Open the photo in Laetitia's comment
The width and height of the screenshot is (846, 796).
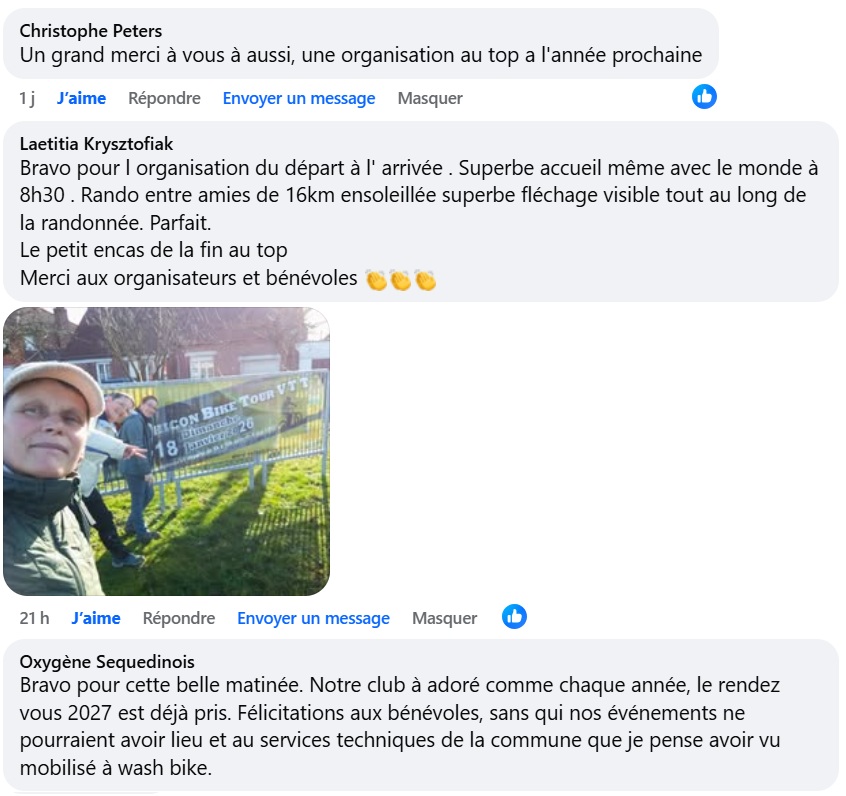click(166, 452)
